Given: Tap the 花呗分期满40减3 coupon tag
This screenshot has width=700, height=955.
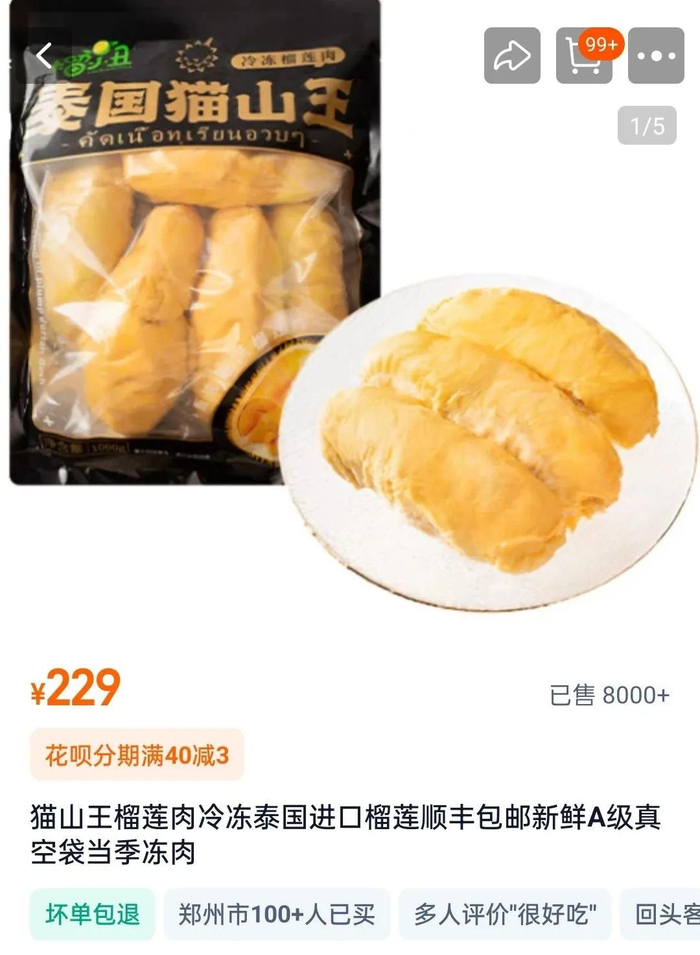Looking at the screenshot, I should point(137,755).
